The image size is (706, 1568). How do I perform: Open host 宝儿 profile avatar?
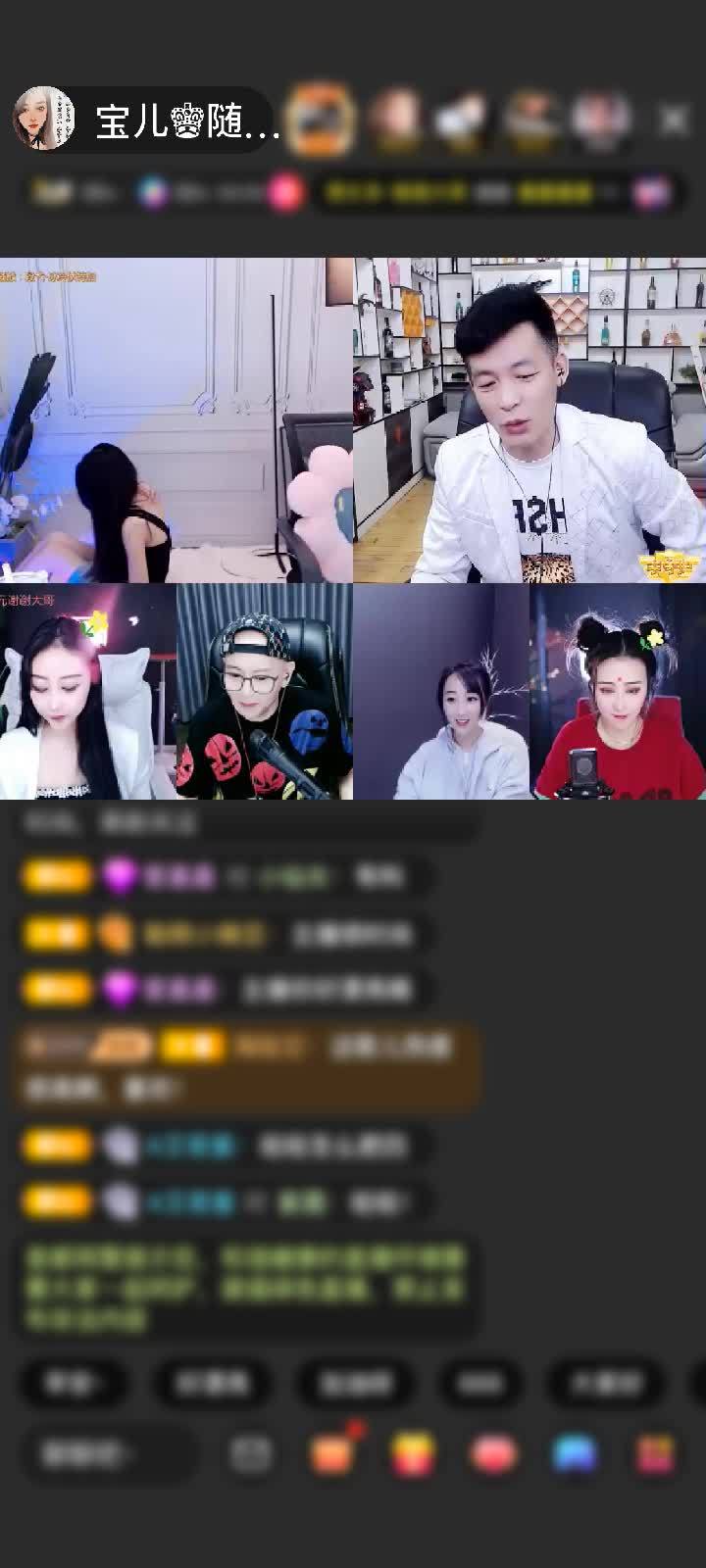[x=44, y=120]
